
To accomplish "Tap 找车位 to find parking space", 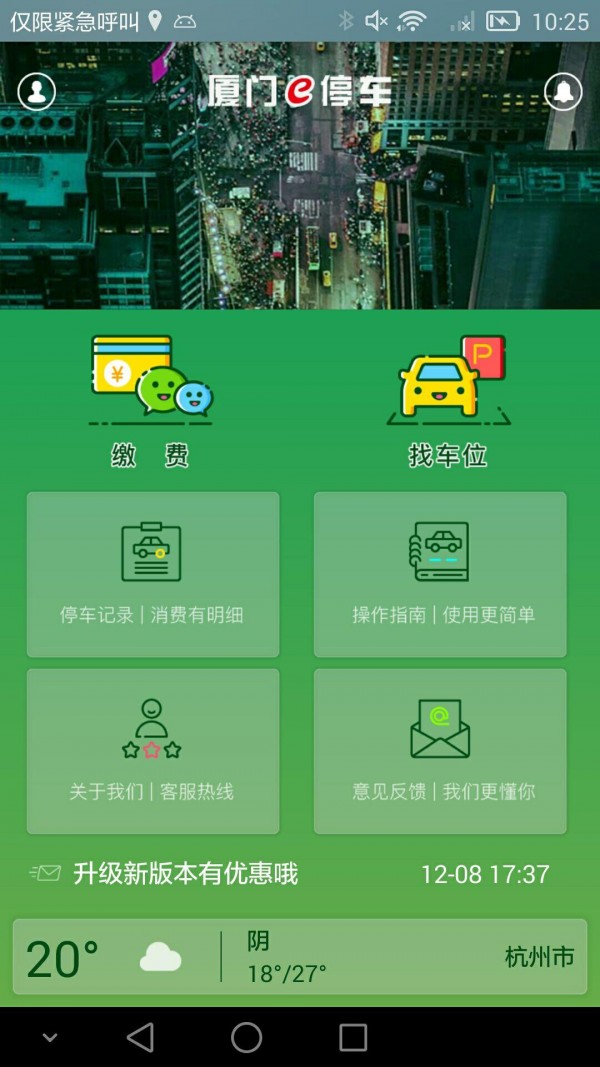I will tap(448, 400).
